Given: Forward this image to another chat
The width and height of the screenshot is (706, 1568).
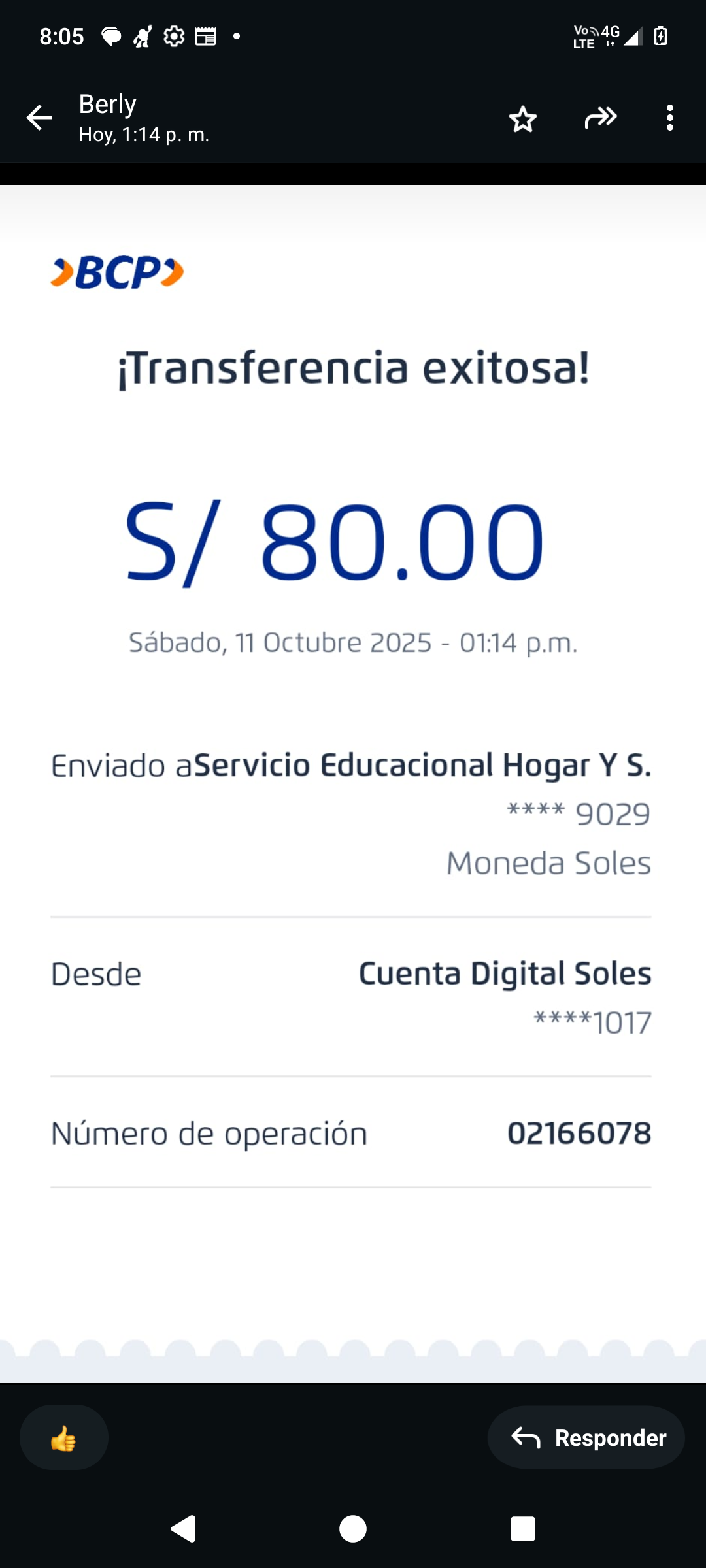Looking at the screenshot, I should point(601,118).
